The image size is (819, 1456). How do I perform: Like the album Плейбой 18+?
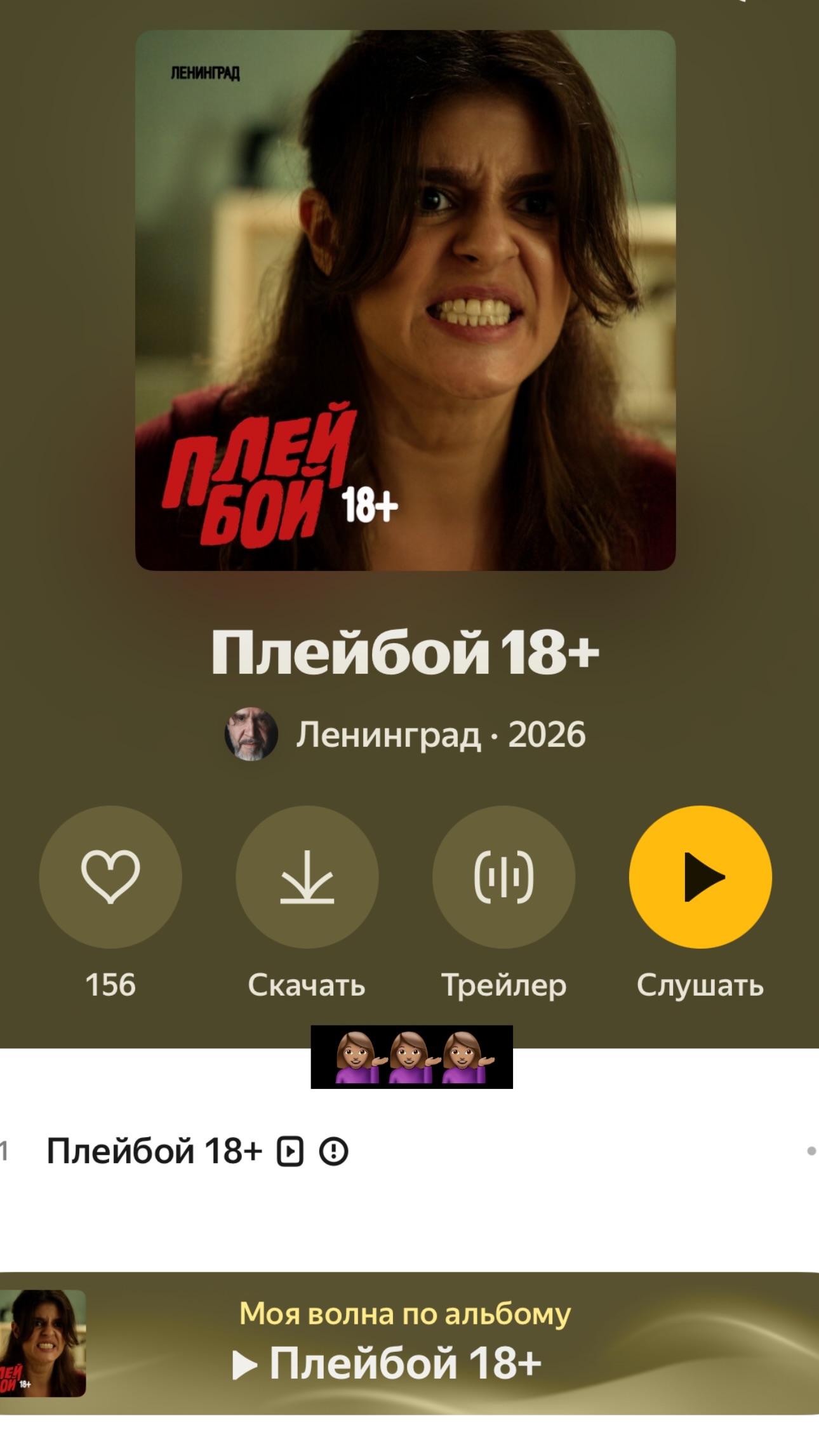coord(110,877)
